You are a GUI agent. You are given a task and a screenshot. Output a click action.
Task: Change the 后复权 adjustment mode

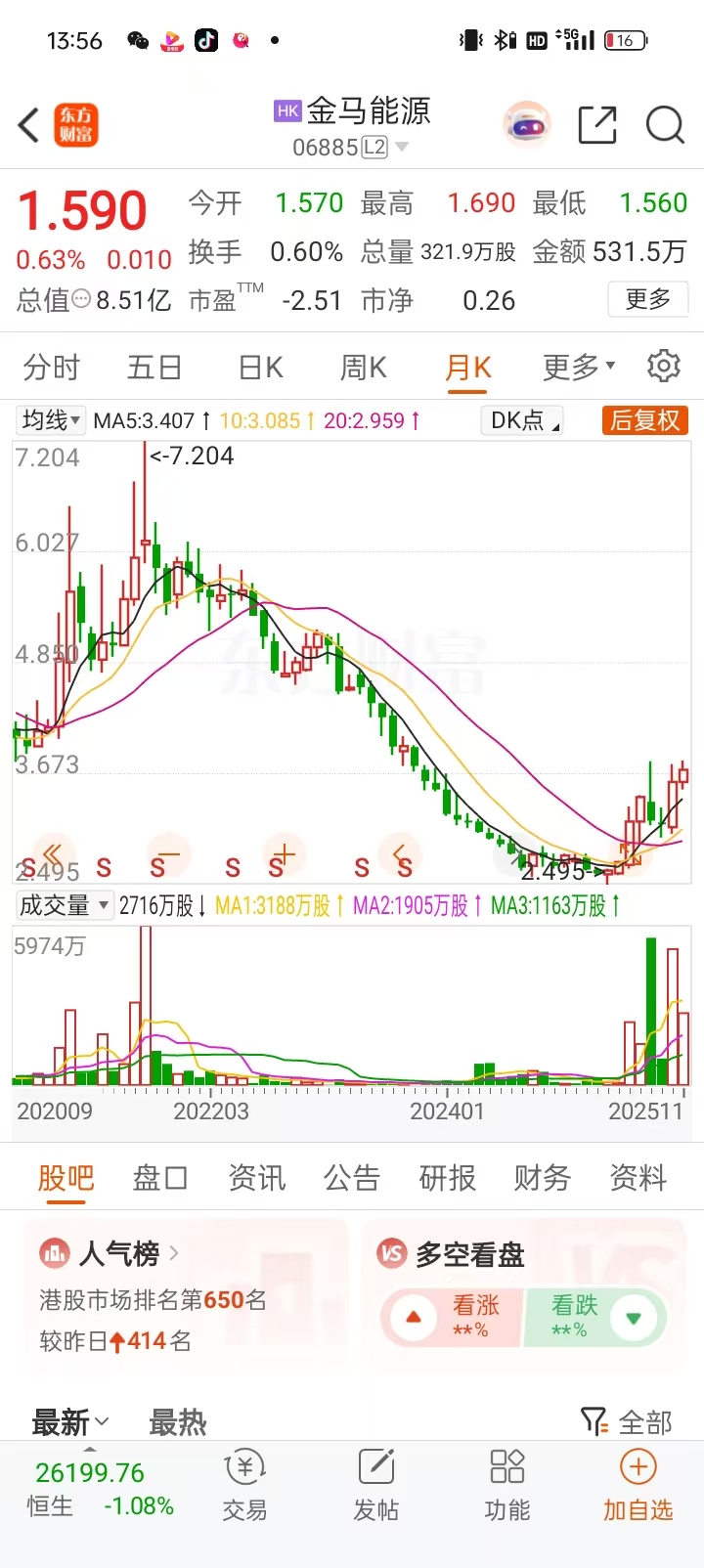(x=644, y=420)
